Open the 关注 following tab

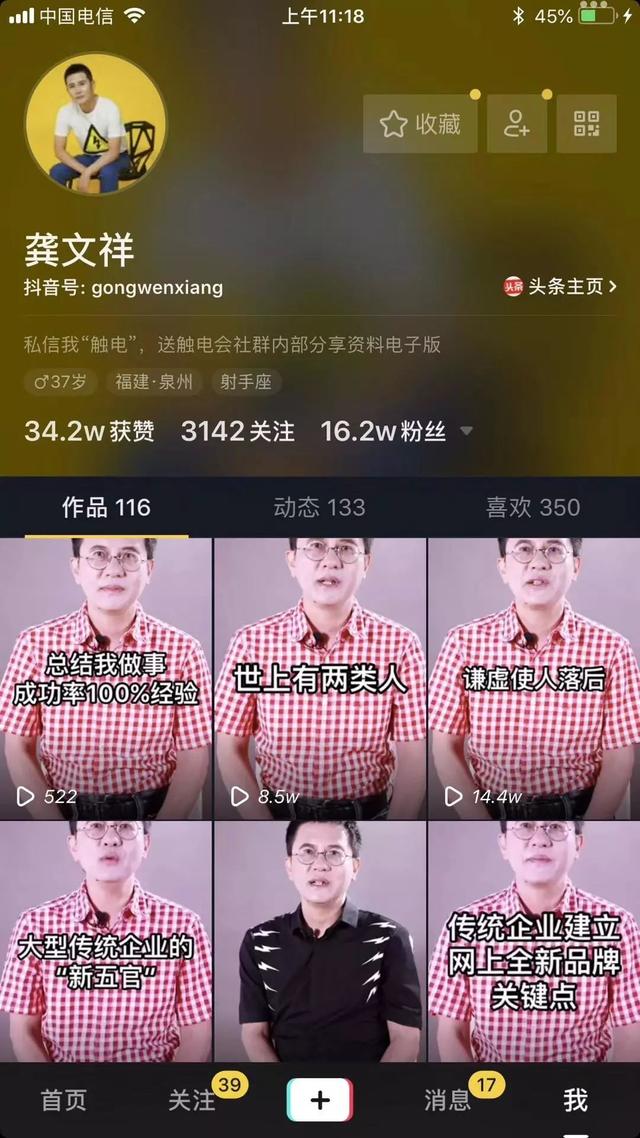coord(192,1100)
